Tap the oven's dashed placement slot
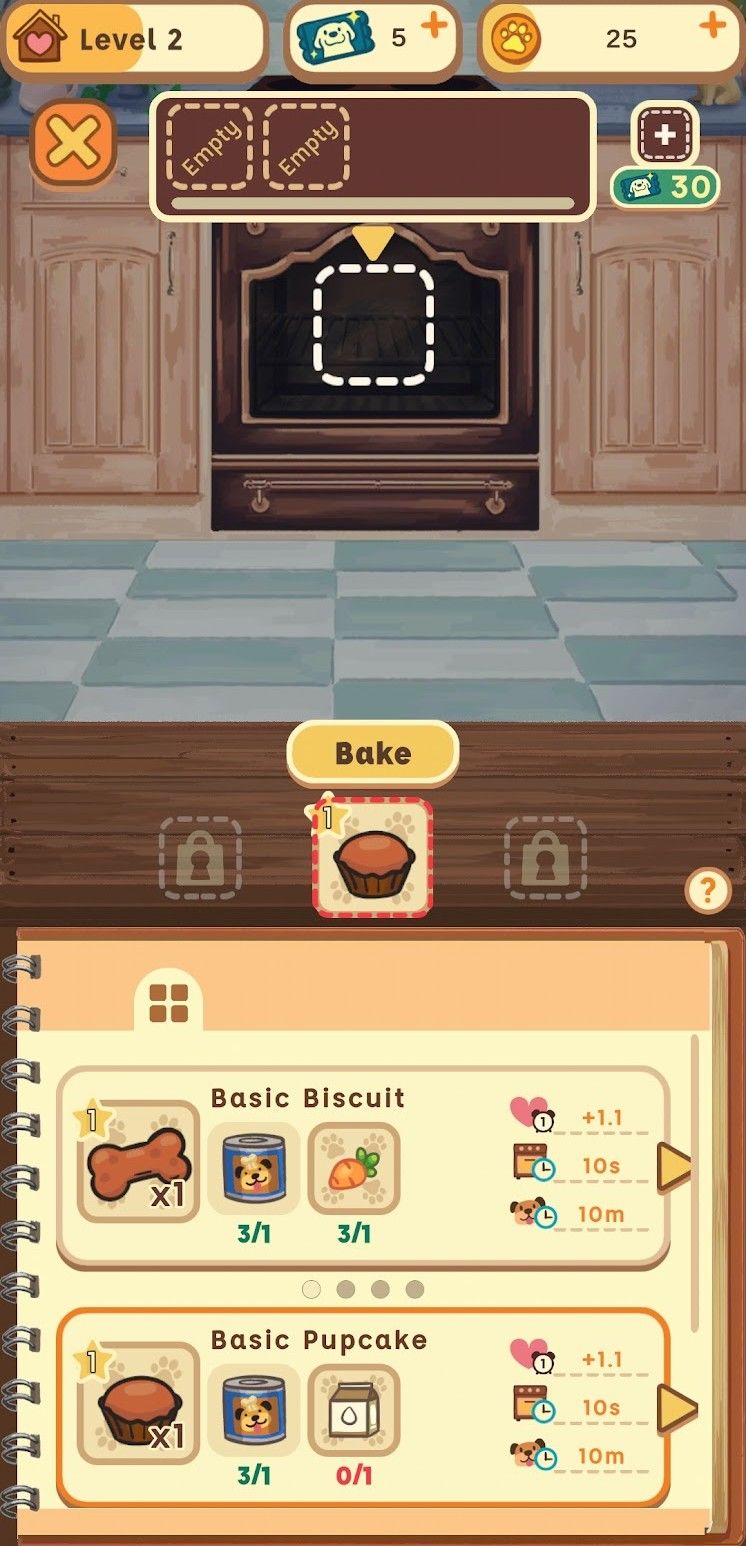This screenshot has height=1546, width=746. click(x=374, y=324)
